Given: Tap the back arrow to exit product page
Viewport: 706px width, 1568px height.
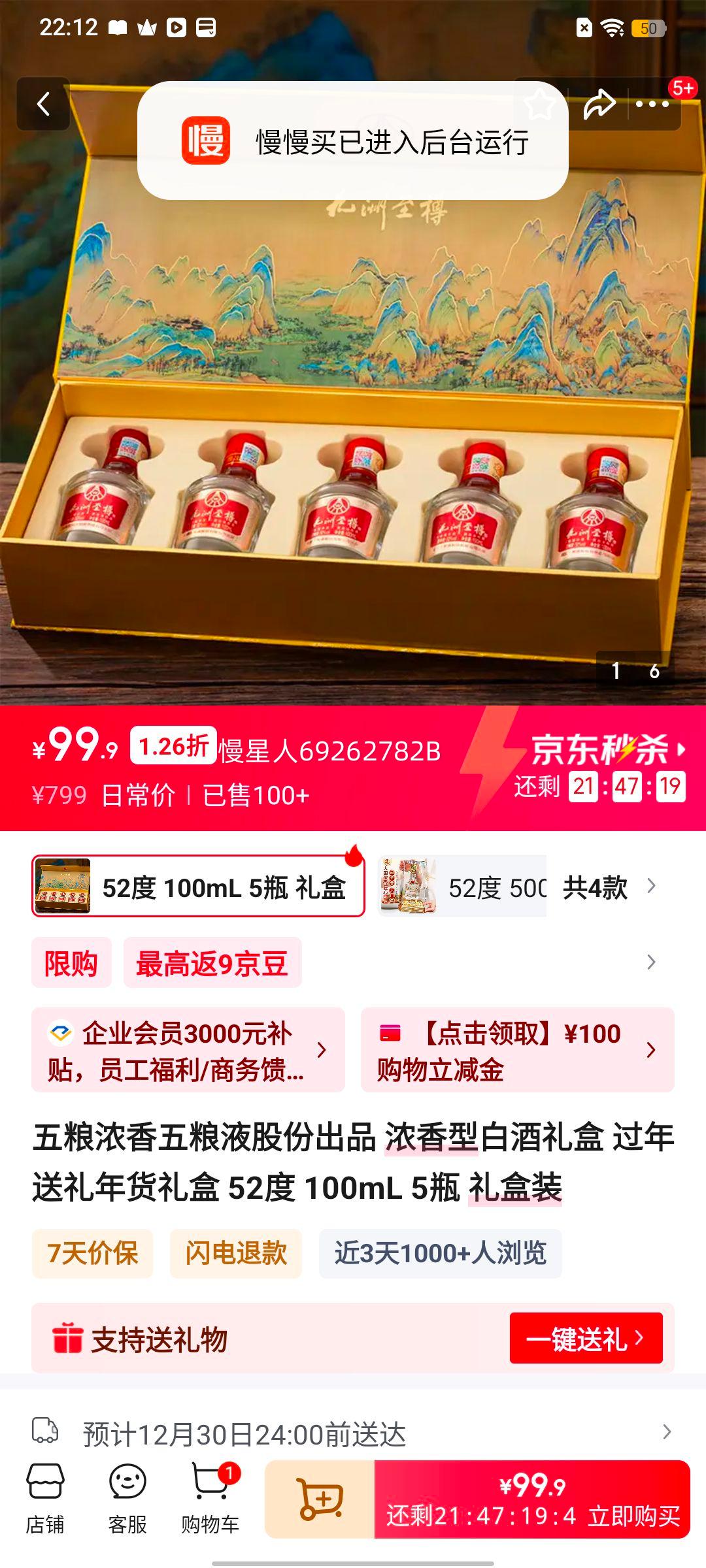Looking at the screenshot, I should 43,105.
